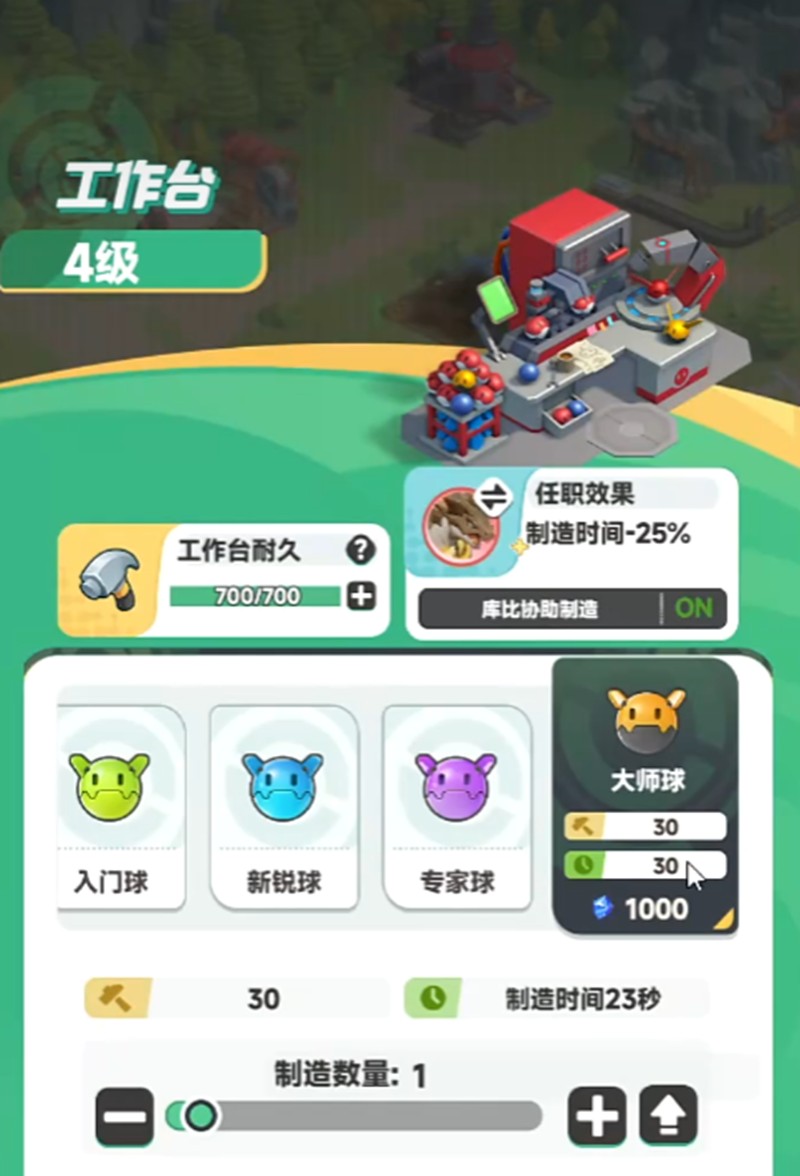Tap the plus to repair 工作台耐久

point(361,597)
